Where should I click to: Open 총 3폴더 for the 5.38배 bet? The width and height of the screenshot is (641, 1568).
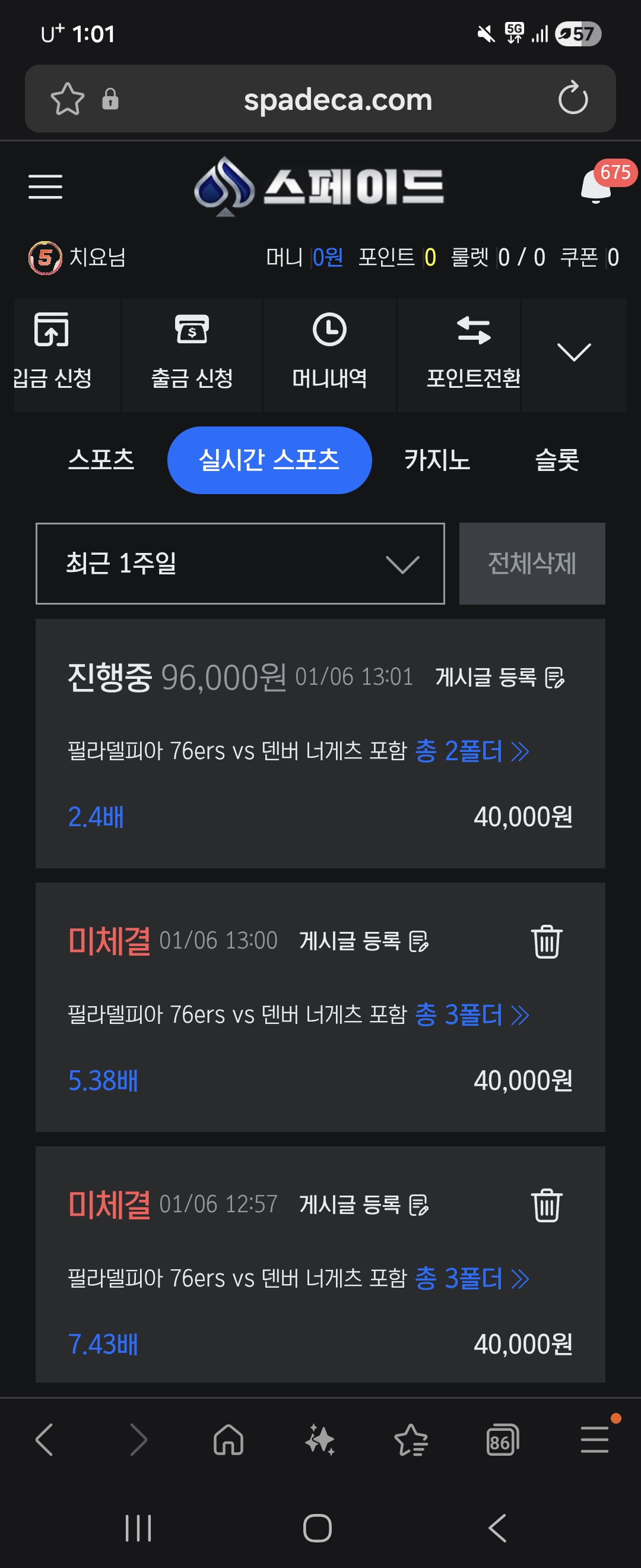tap(471, 1014)
